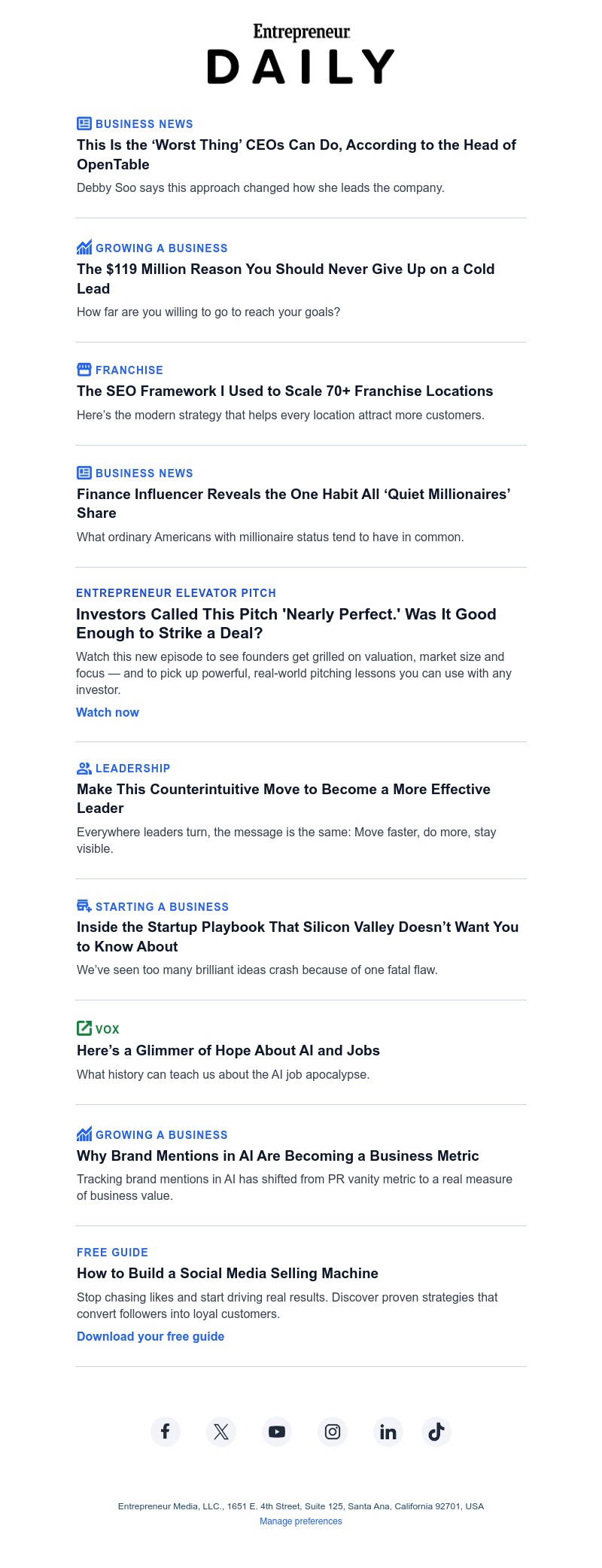The height and width of the screenshot is (1568, 602).
Task: Open the AI and Jobs Vox article
Action: (229, 1050)
